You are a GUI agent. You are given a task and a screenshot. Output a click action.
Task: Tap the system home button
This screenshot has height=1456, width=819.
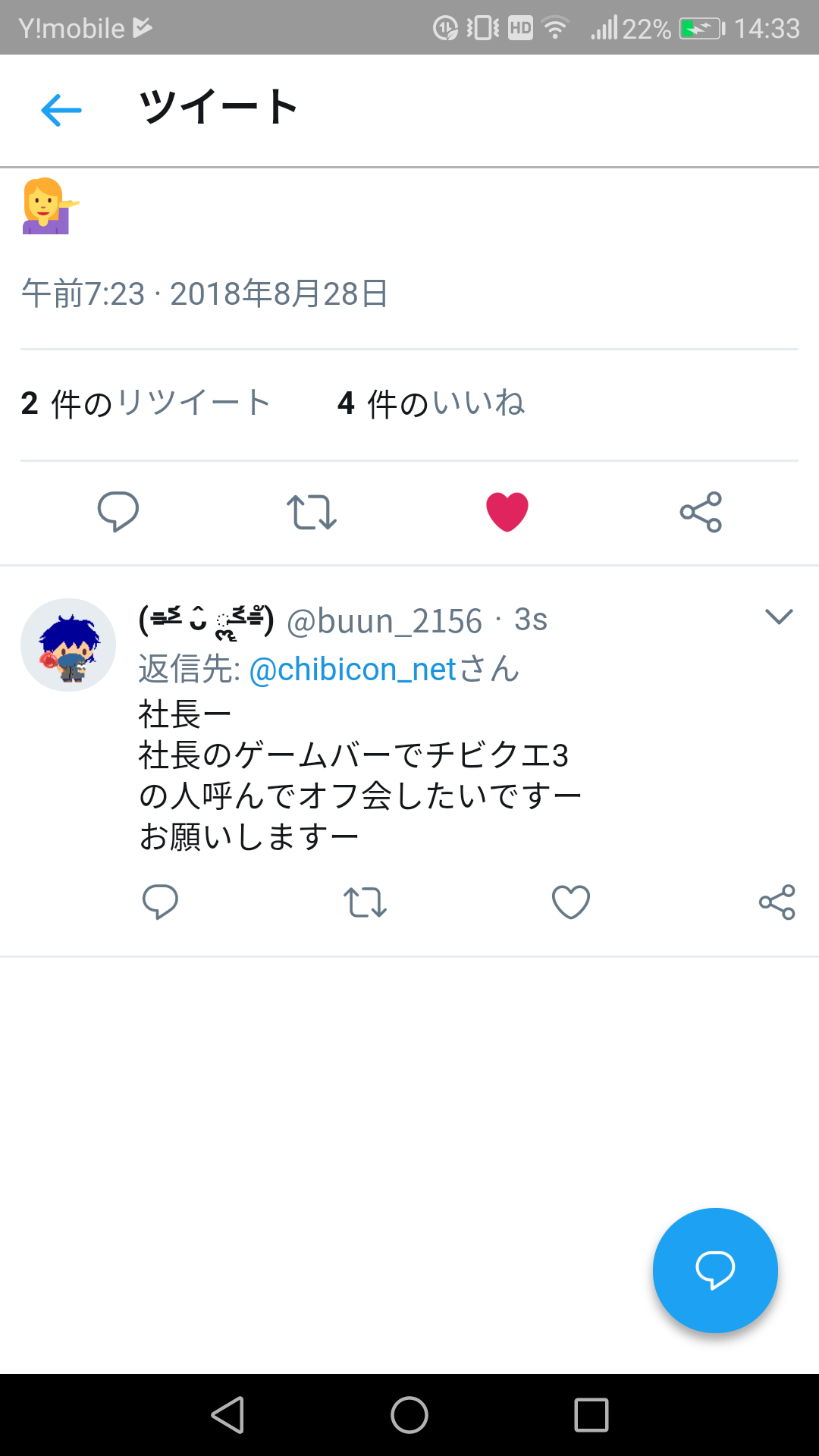coord(409,1415)
